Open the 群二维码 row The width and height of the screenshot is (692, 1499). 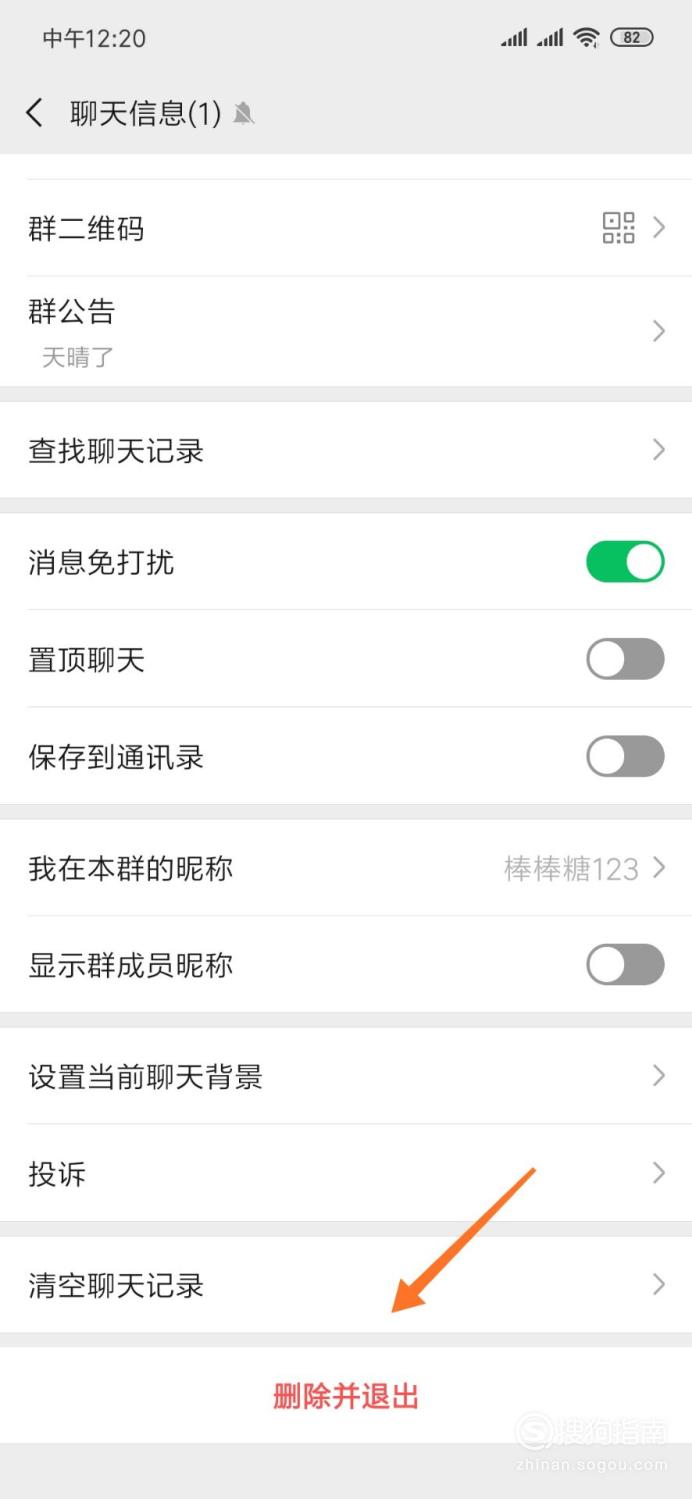pos(346,228)
